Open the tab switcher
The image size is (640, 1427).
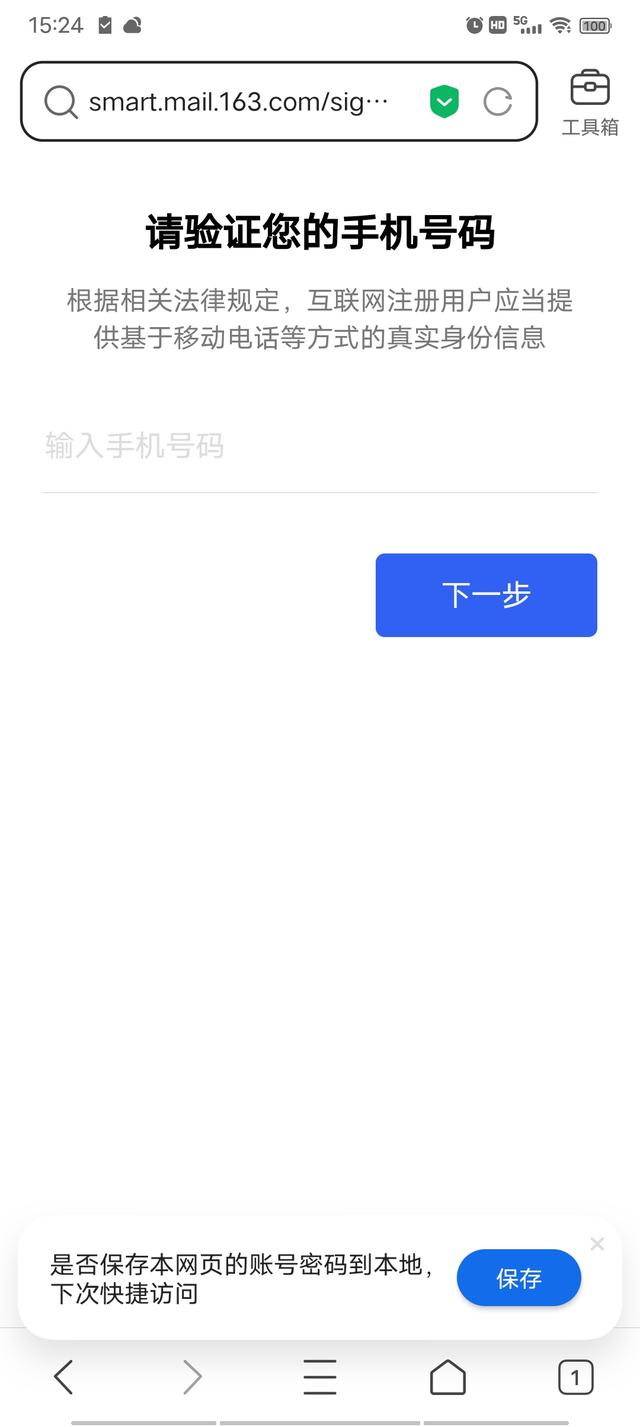click(x=575, y=1377)
